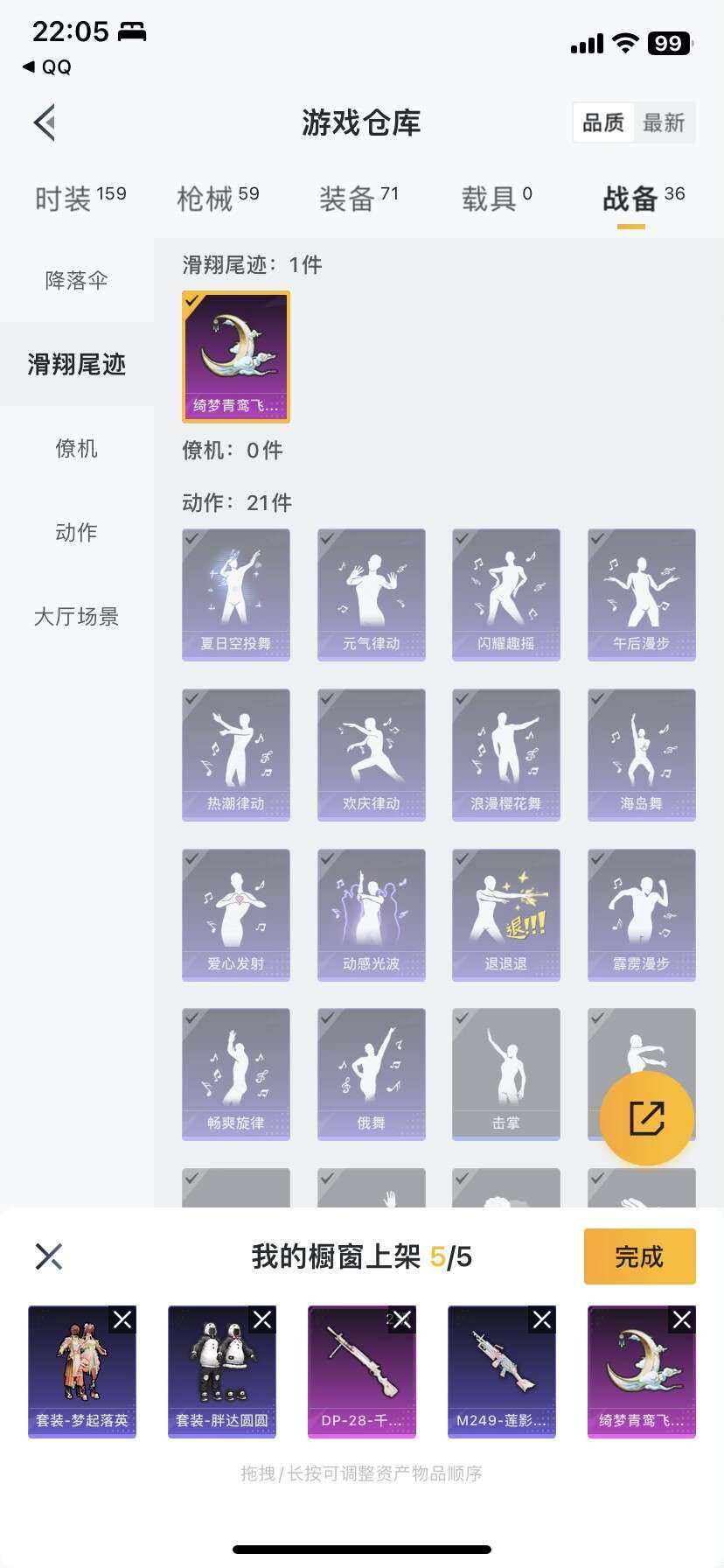Image resolution: width=724 pixels, height=1568 pixels.
Task: Open the 僚机 category in sidebar
Action: point(76,449)
